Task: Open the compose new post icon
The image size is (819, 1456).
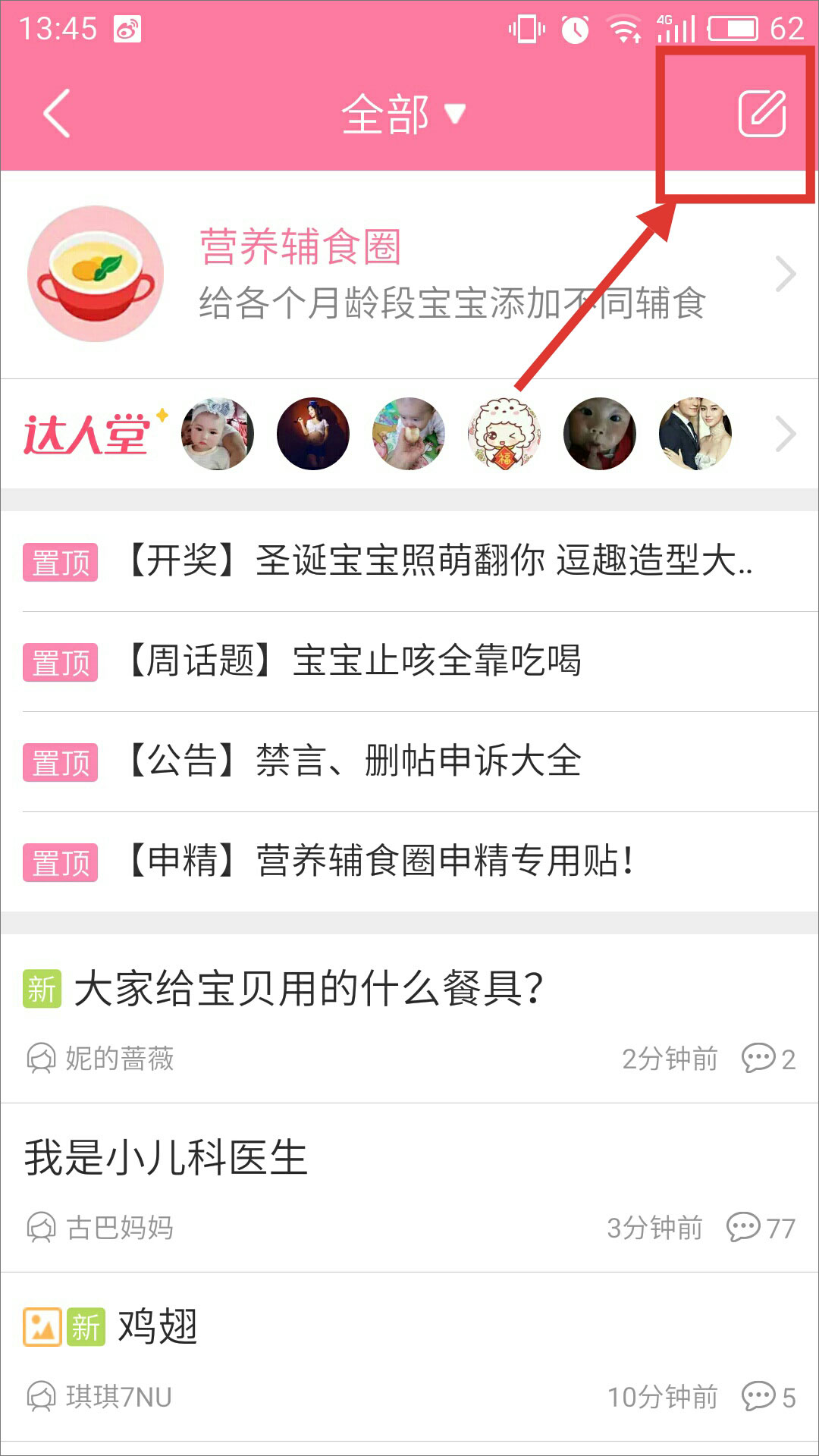Action: pos(761,114)
